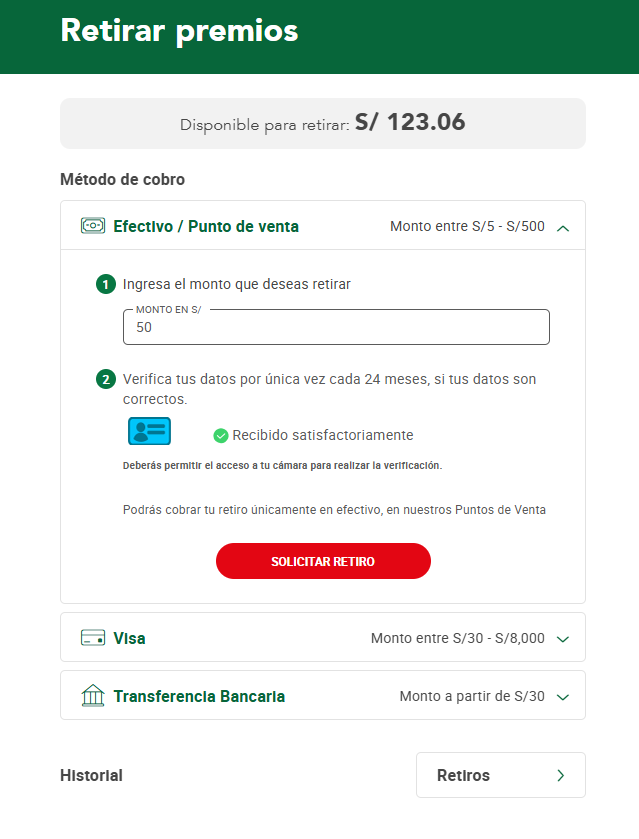639x839 pixels.
Task: Tap the ID card verification icon
Action: 149,431
